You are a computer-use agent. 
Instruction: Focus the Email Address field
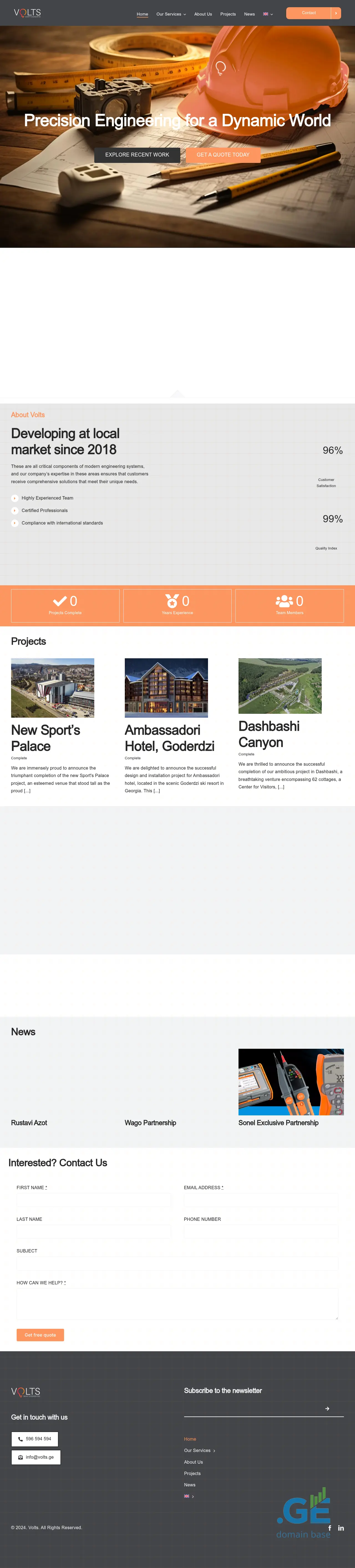(x=261, y=1200)
